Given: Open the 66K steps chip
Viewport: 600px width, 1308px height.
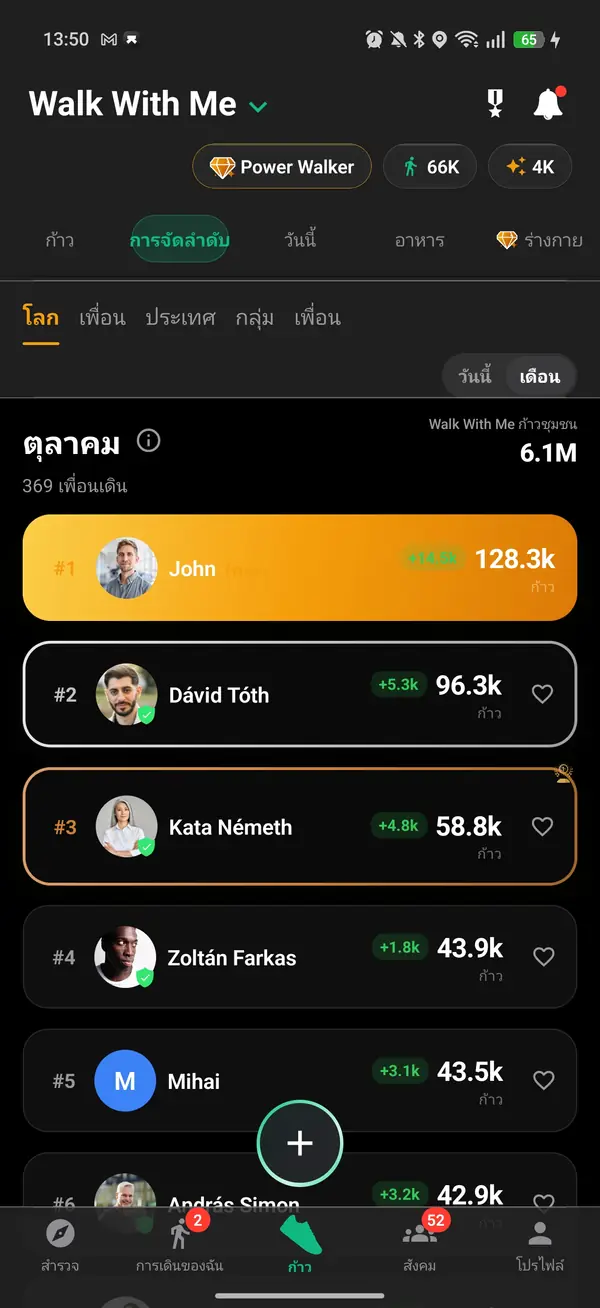Looking at the screenshot, I should (x=430, y=167).
